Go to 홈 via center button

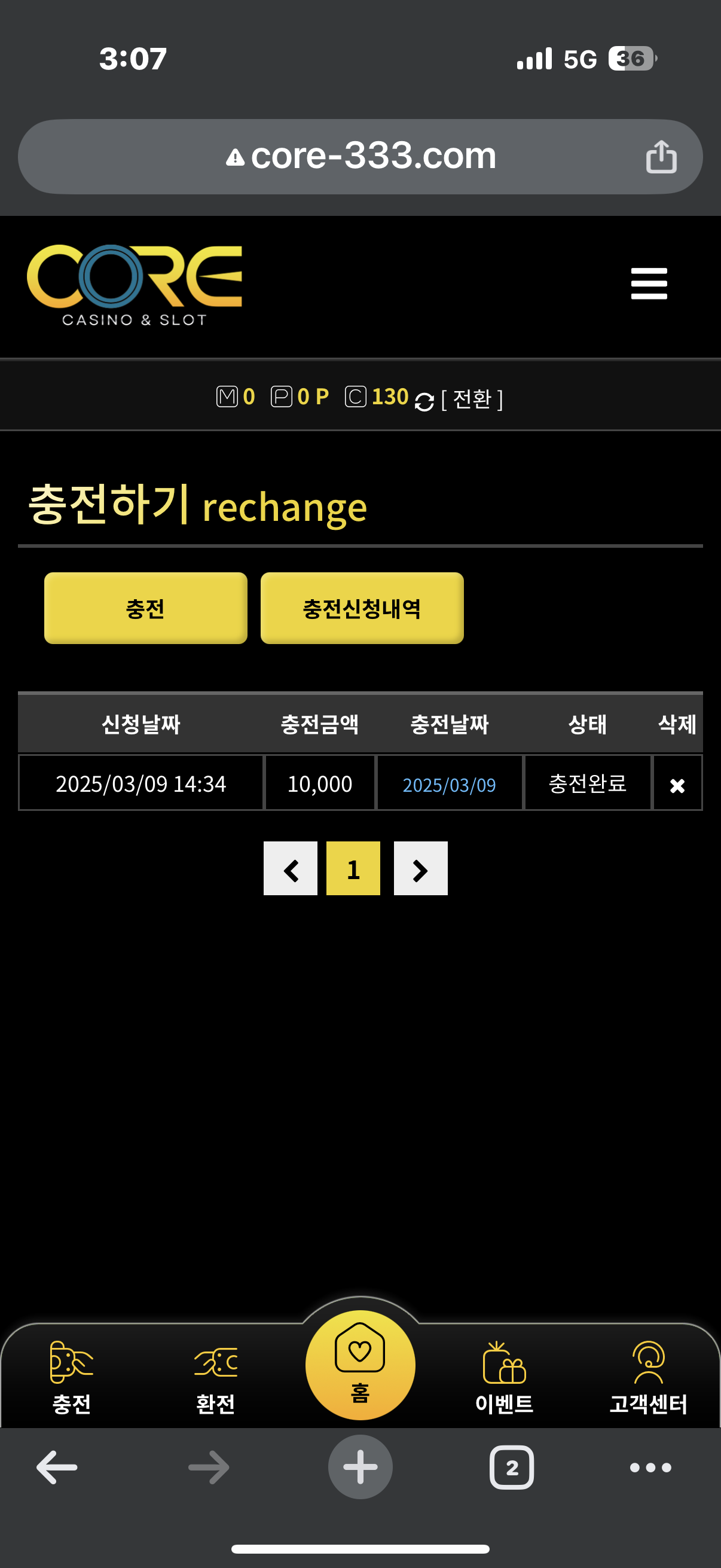(360, 1364)
